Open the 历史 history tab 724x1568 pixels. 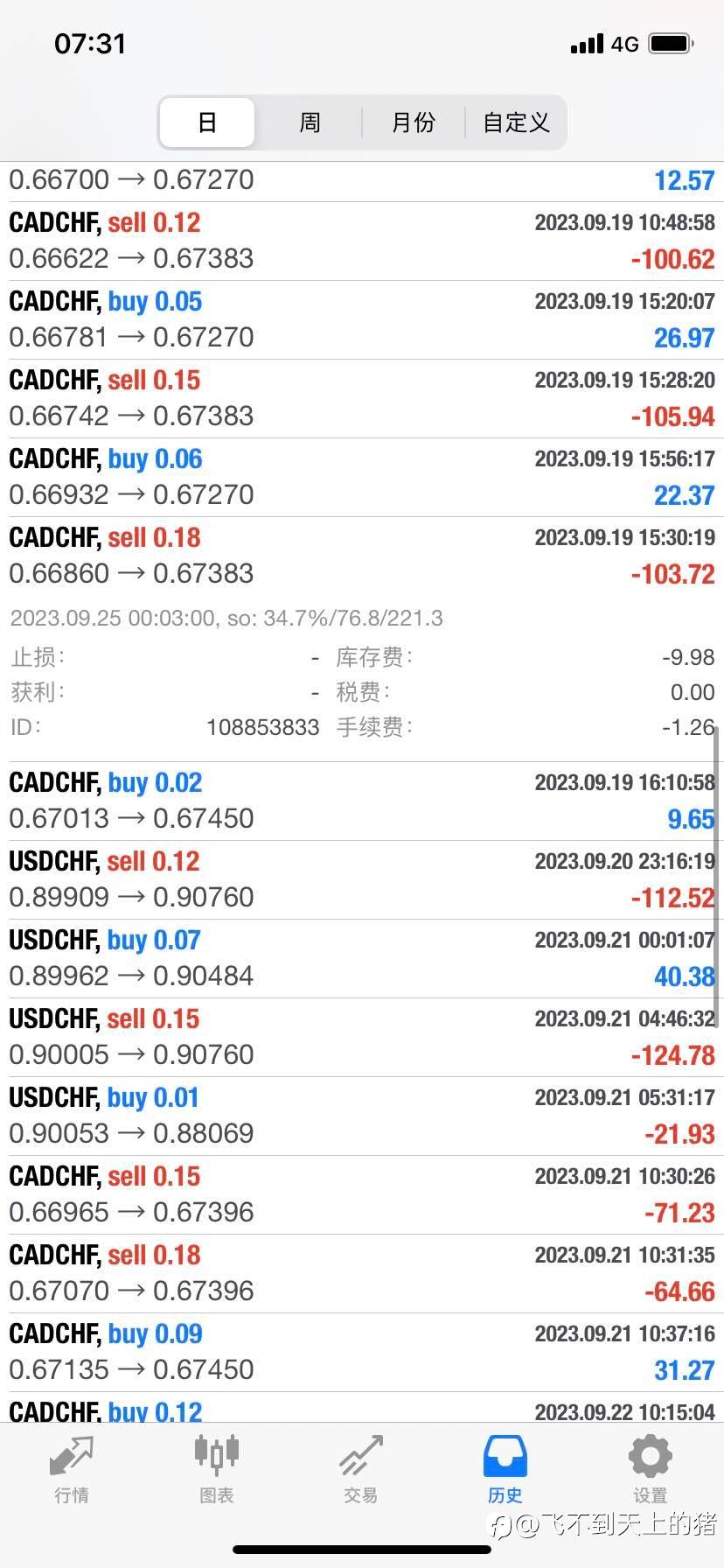click(x=505, y=1468)
